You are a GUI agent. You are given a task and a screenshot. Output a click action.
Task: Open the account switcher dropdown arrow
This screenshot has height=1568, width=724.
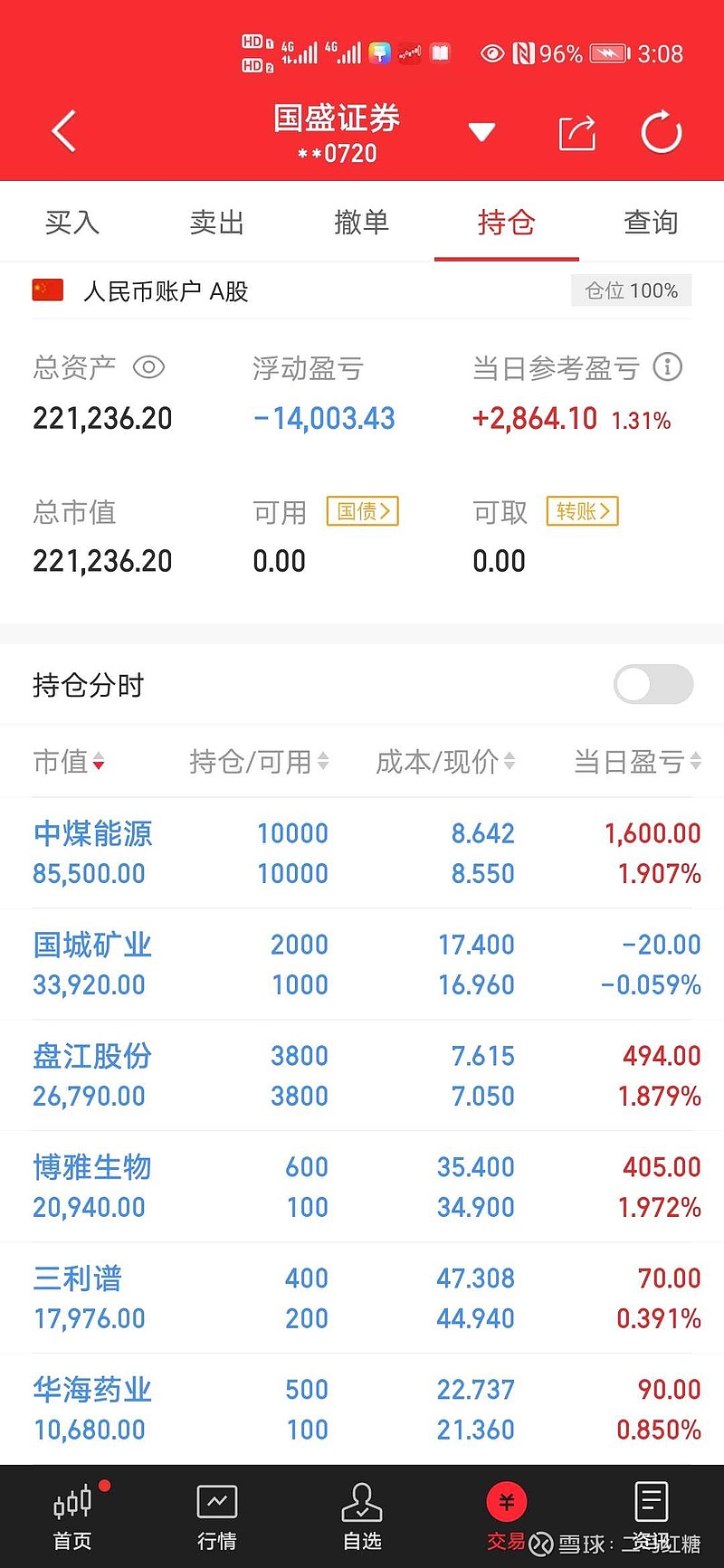[x=481, y=133]
